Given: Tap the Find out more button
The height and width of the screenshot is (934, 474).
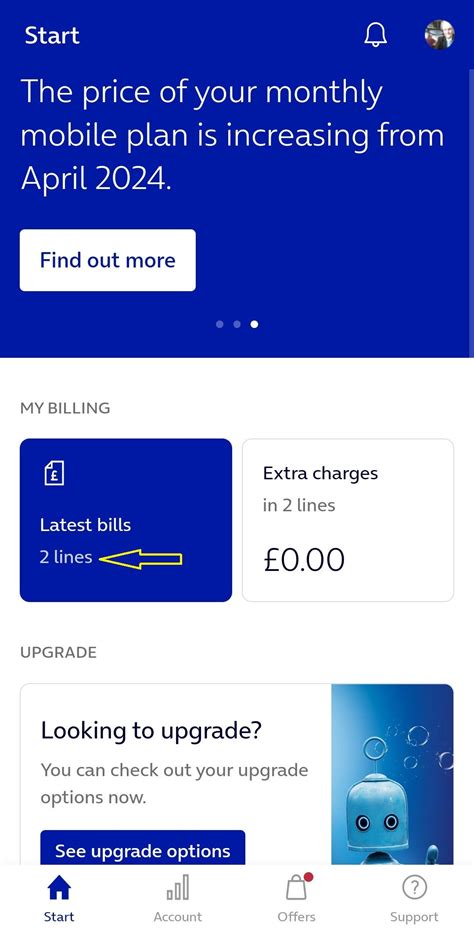Looking at the screenshot, I should pyautogui.click(x=108, y=260).
